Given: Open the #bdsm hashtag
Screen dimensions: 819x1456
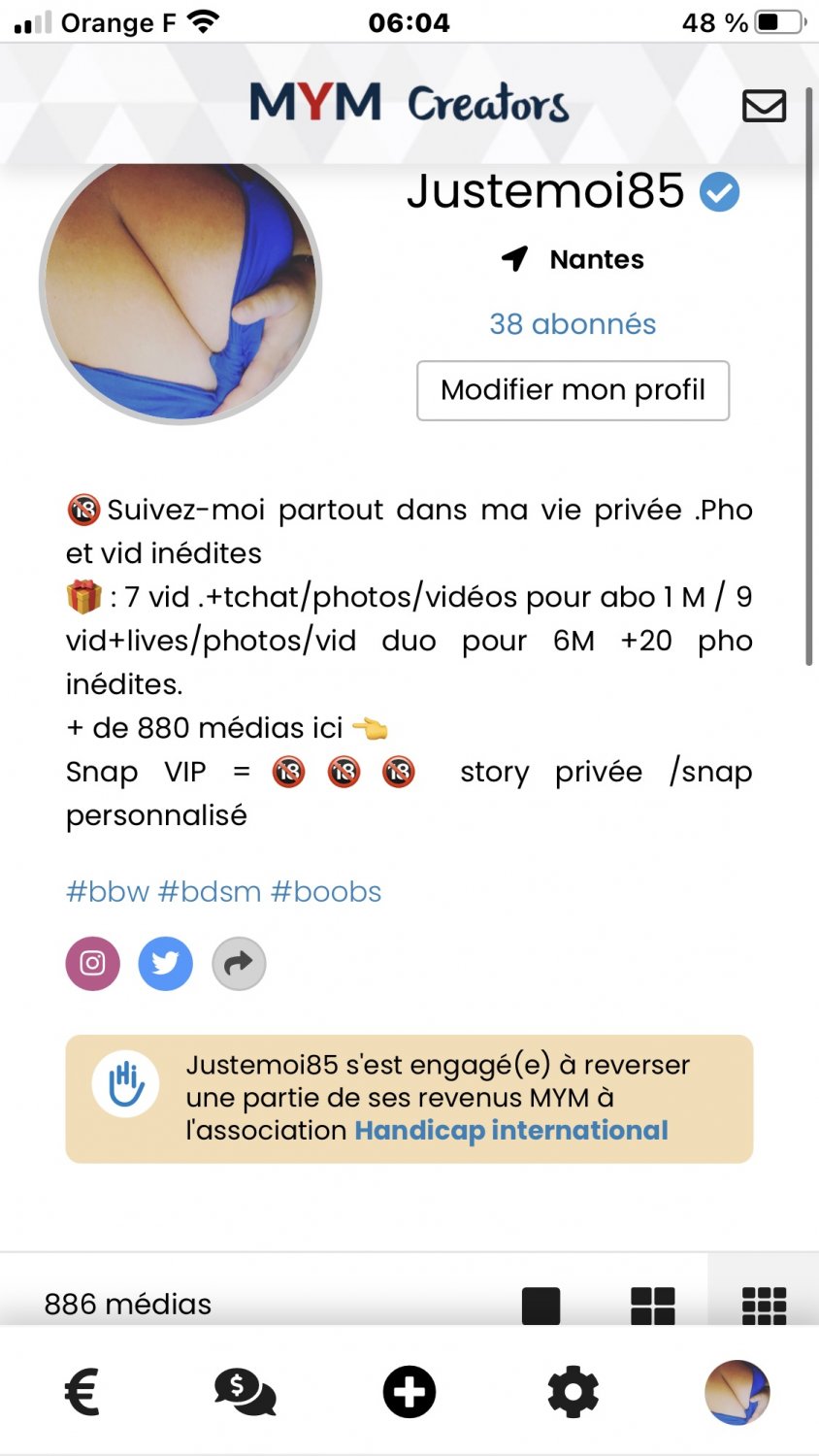Looking at the screenshot, I should coord(210,892).
